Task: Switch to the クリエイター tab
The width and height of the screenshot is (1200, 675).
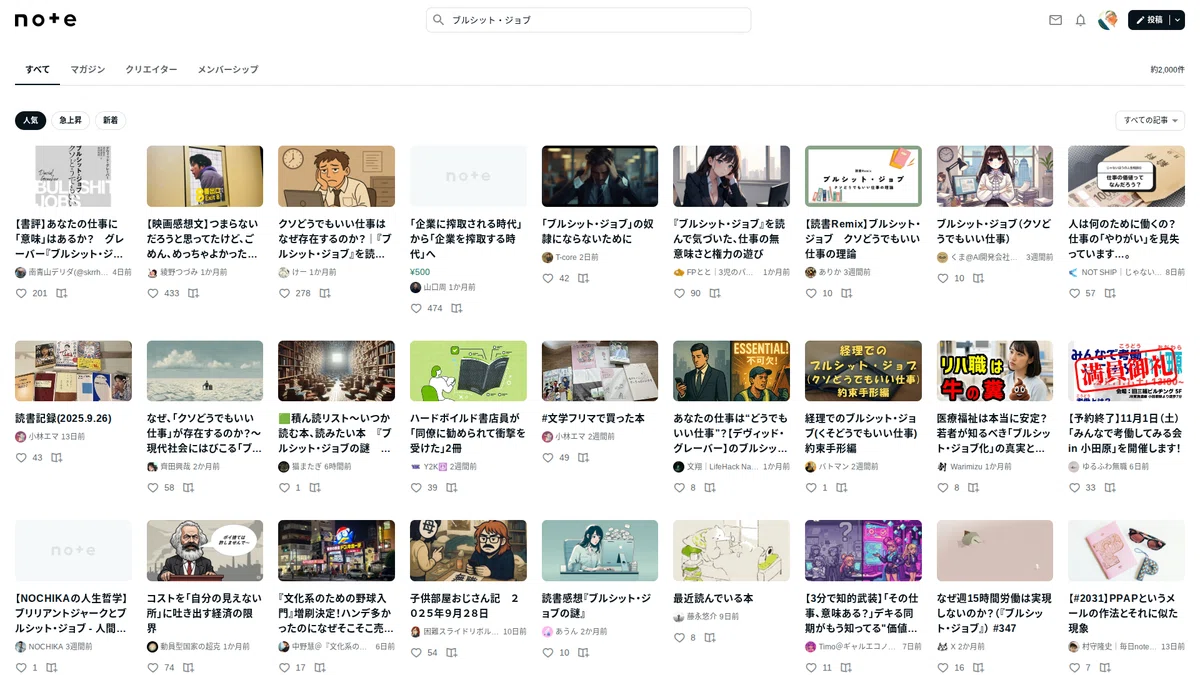Action: (151, 69)
